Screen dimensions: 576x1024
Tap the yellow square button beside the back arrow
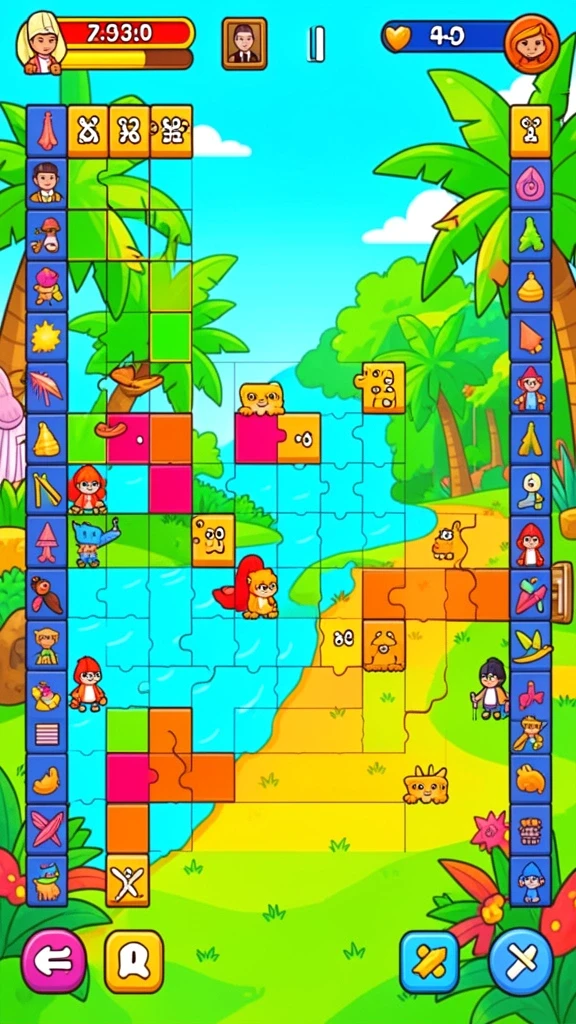pos(134,961)
